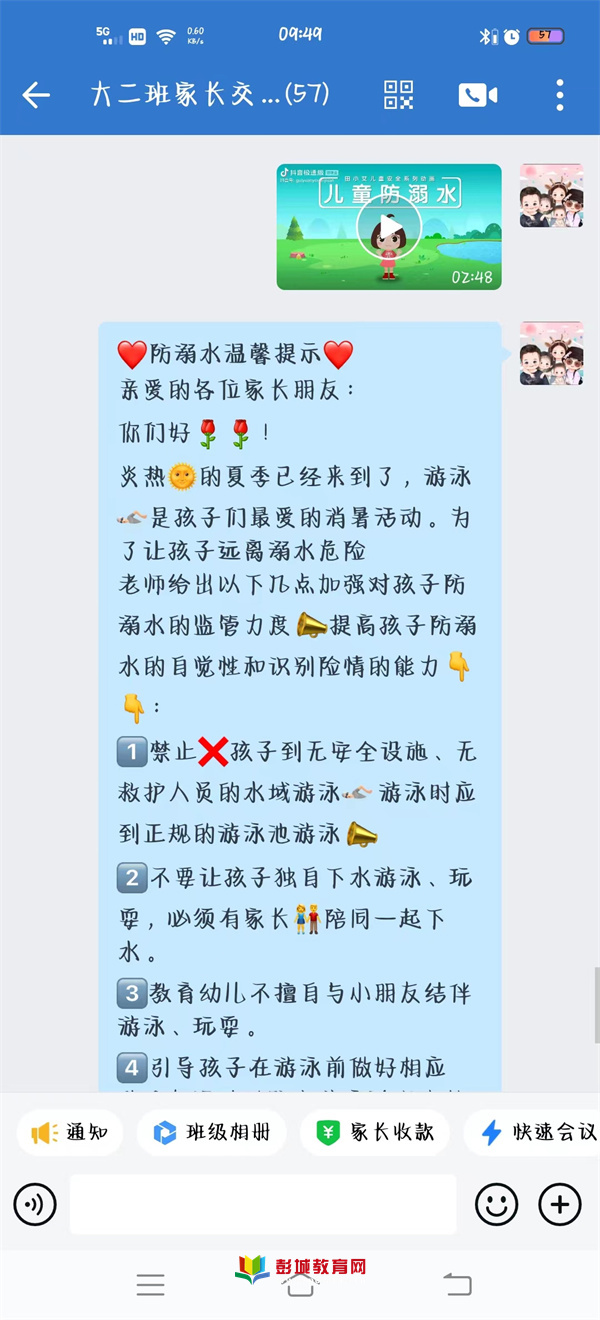This screenshot has height=1320, width=600.
Task: Start a group video call
Action: 478,95
